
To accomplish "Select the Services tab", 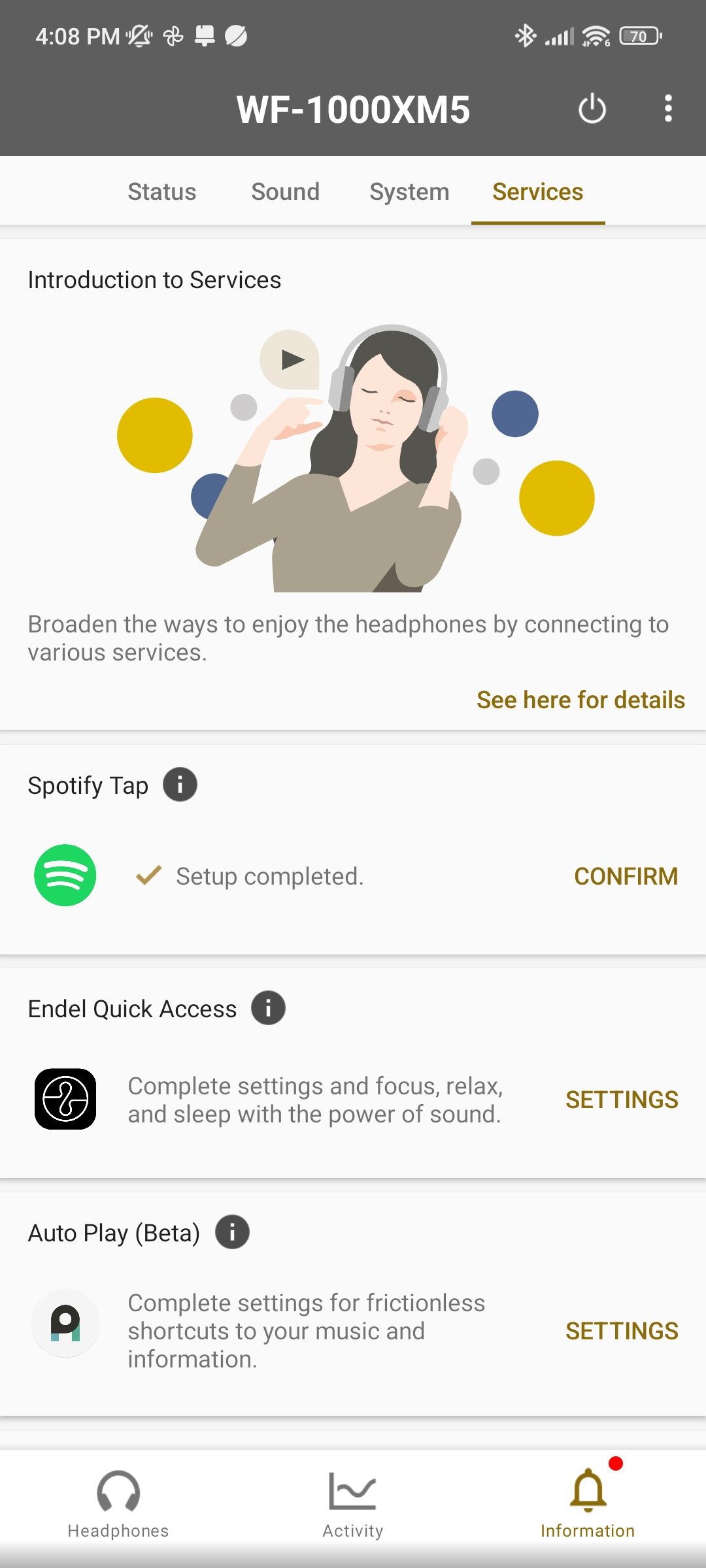I will click(537, 192).
